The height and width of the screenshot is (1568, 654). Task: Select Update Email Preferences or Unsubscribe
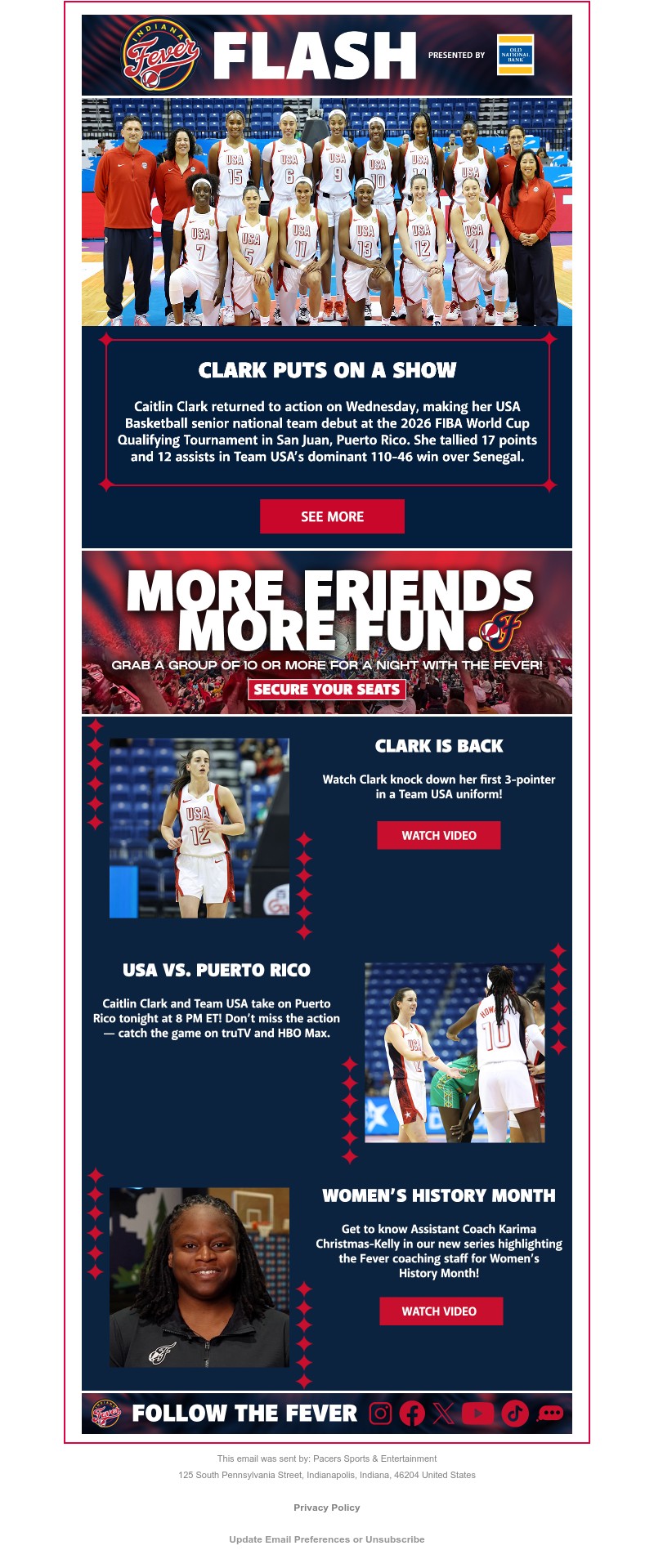(327, 1539)
